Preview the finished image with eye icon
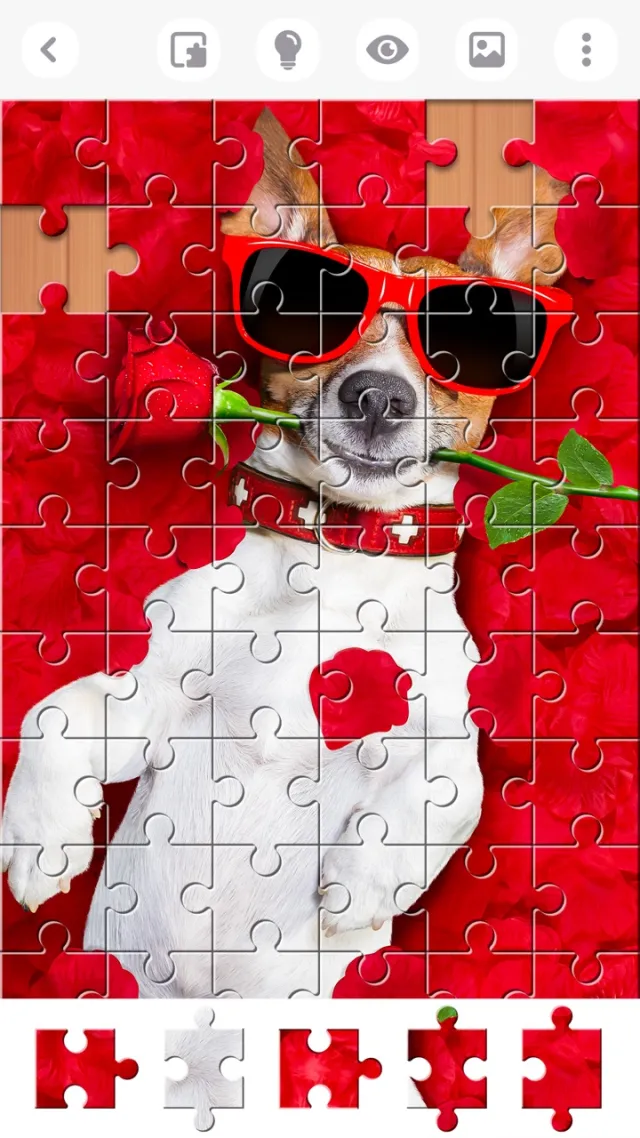The width and height of the screenshot is (640, 1138). click(x=387, y=49)
